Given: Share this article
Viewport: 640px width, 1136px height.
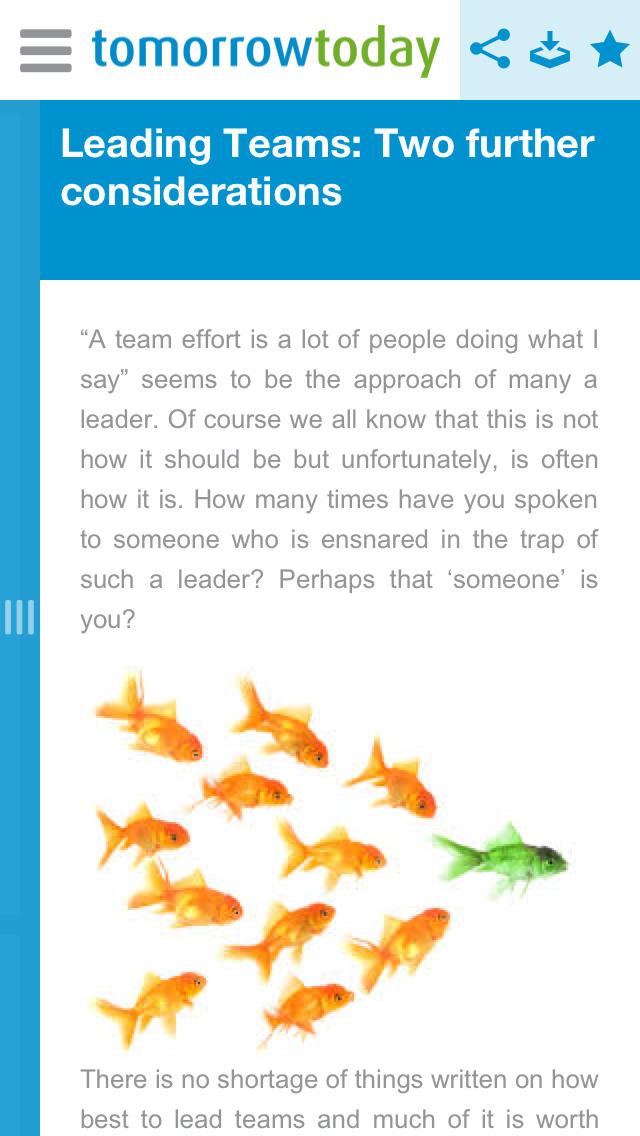Looking at the screenshot, I should click(x=490, y=49).
